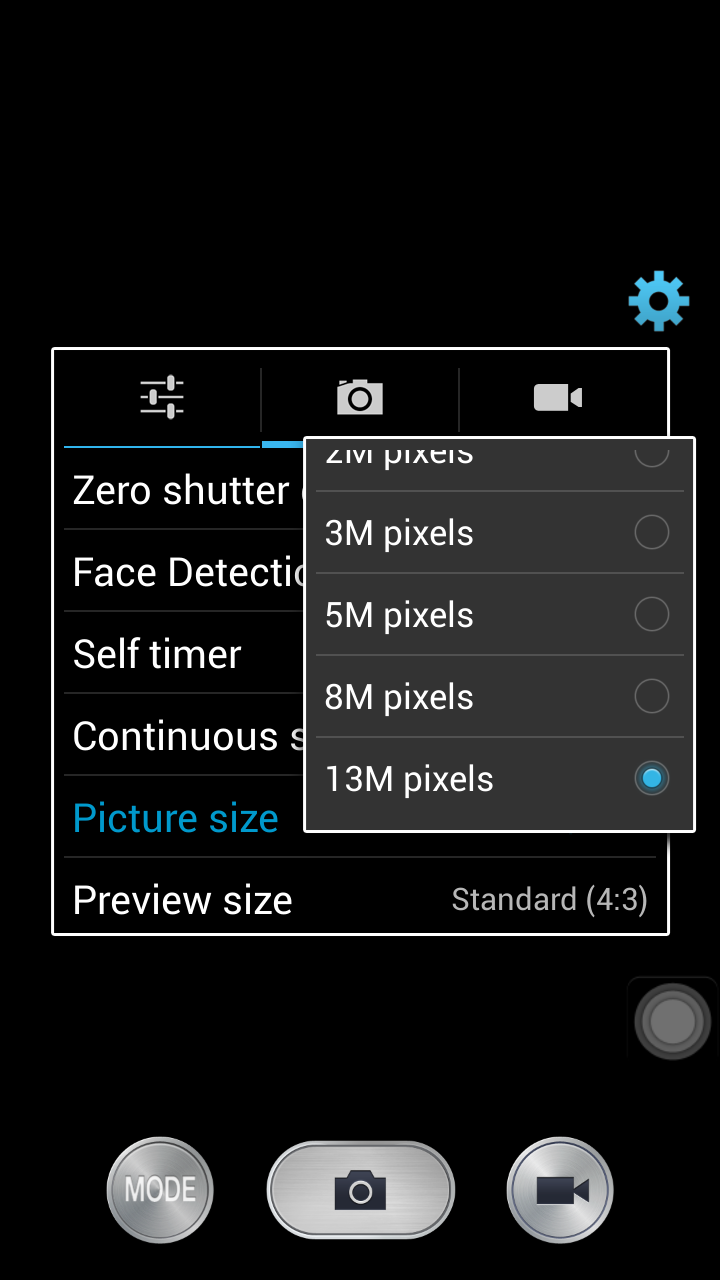The width and height of the screenshot is (720, 1280).
Task: Switch to the general adjustments tab
Action: [x=162, y=397]
